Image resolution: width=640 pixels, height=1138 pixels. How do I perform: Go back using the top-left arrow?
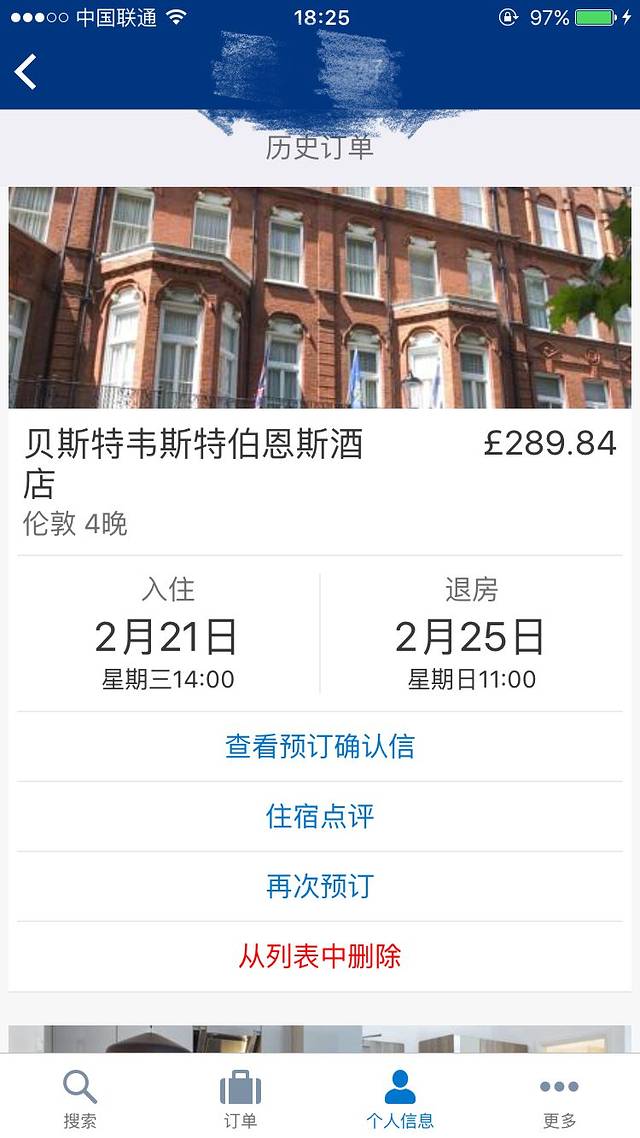pos(27,72)
